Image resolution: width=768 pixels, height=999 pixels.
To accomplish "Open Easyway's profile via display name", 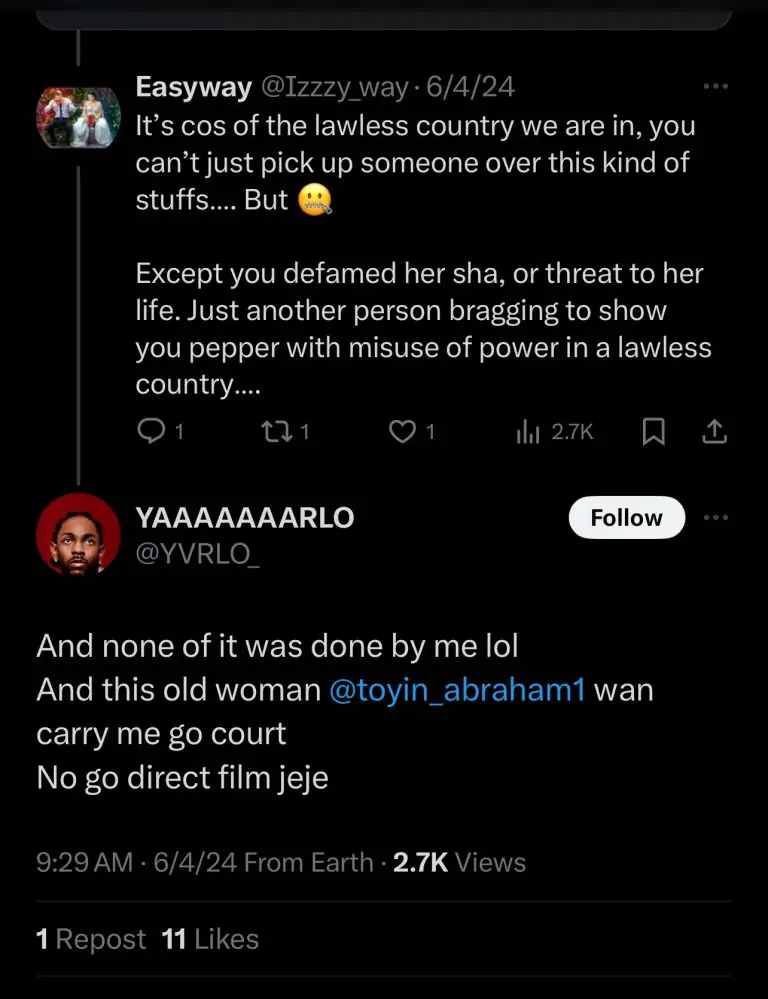I will pos(193,87).
